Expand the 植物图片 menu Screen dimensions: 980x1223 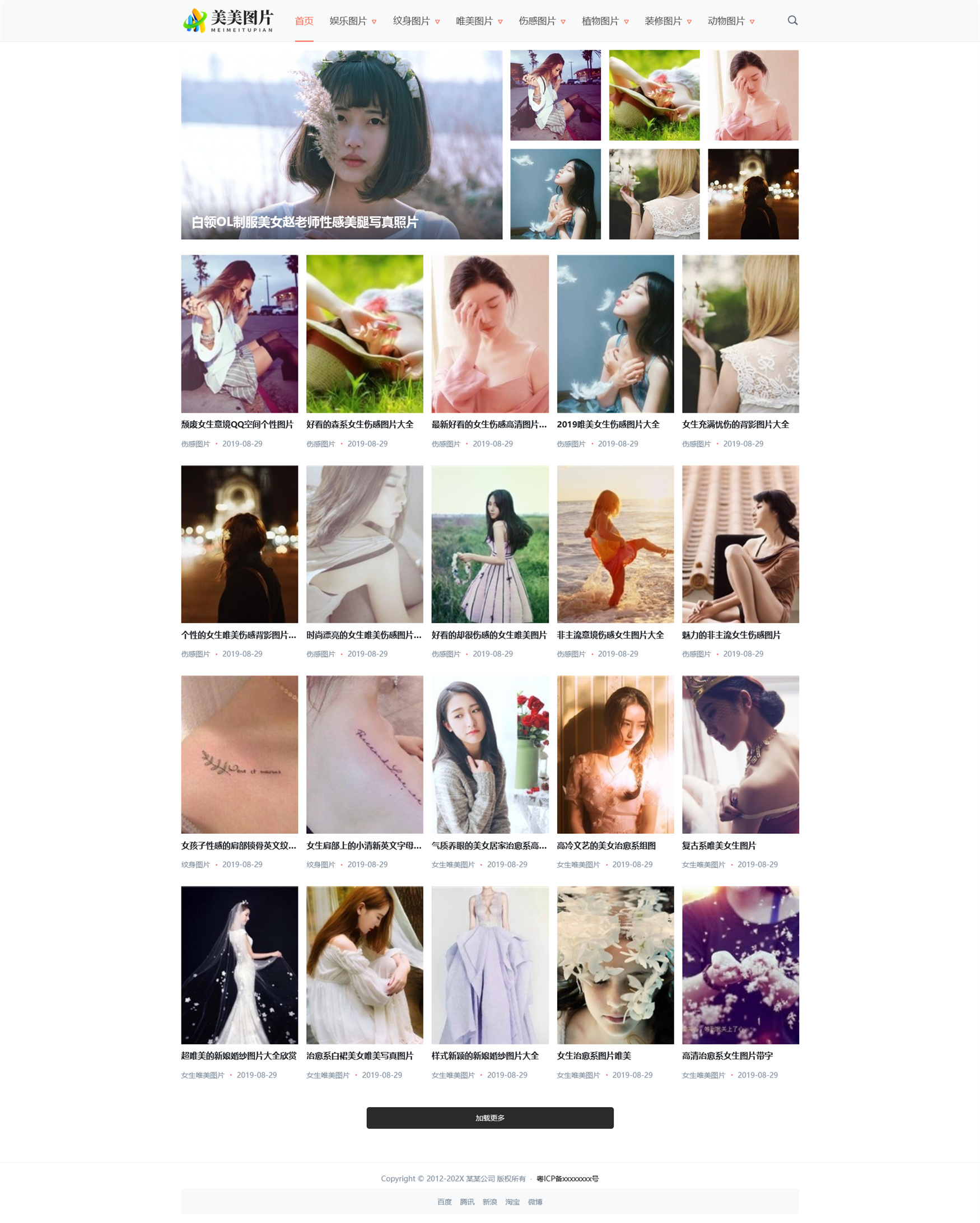coord(605,21)
